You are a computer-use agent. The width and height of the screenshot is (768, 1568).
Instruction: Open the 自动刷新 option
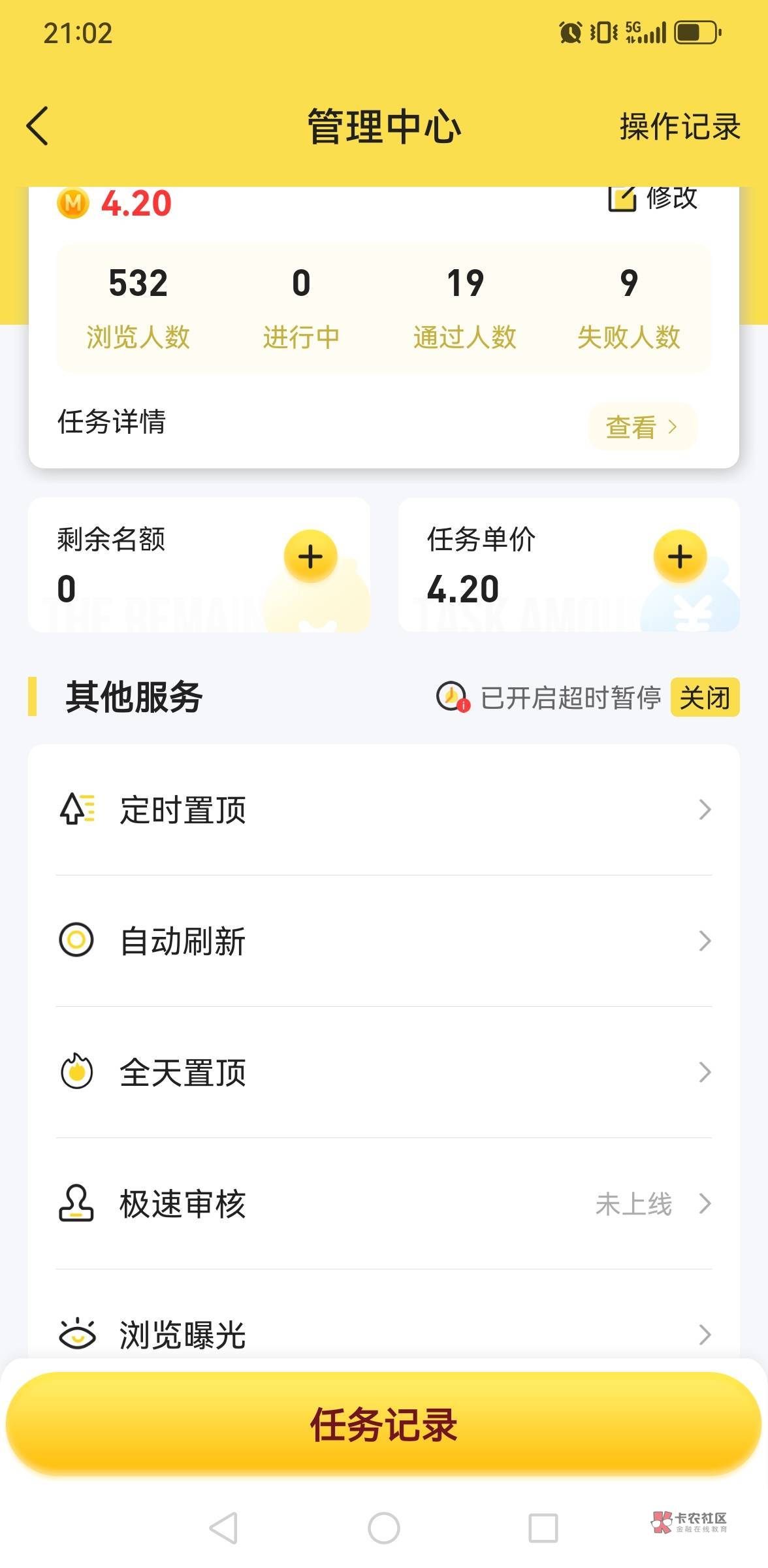pyautogui.click(x=384, y=941)
